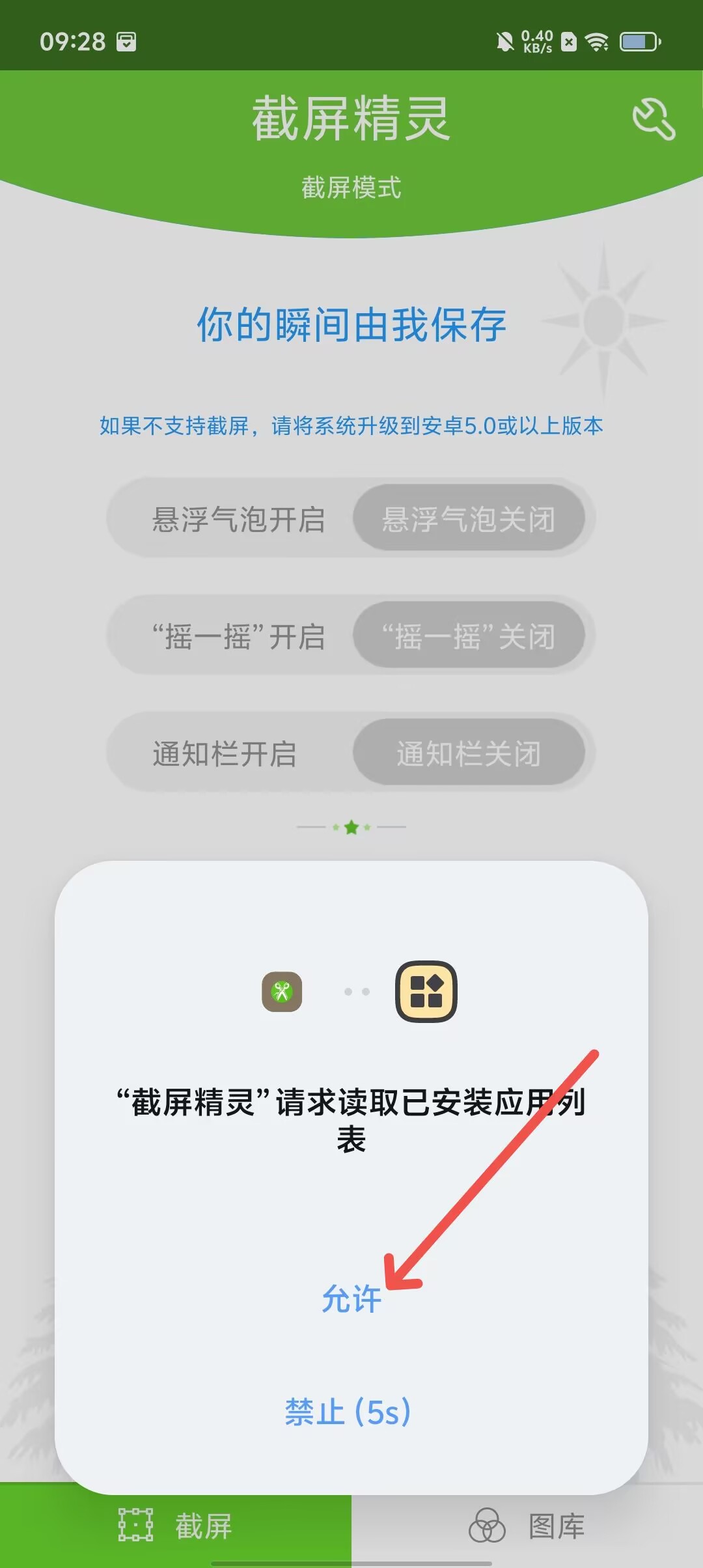The height and width of the screenshot is (1568, 703).
Task: Enable notification bar capture (通知栏开启)
Action: click(225, 753)
